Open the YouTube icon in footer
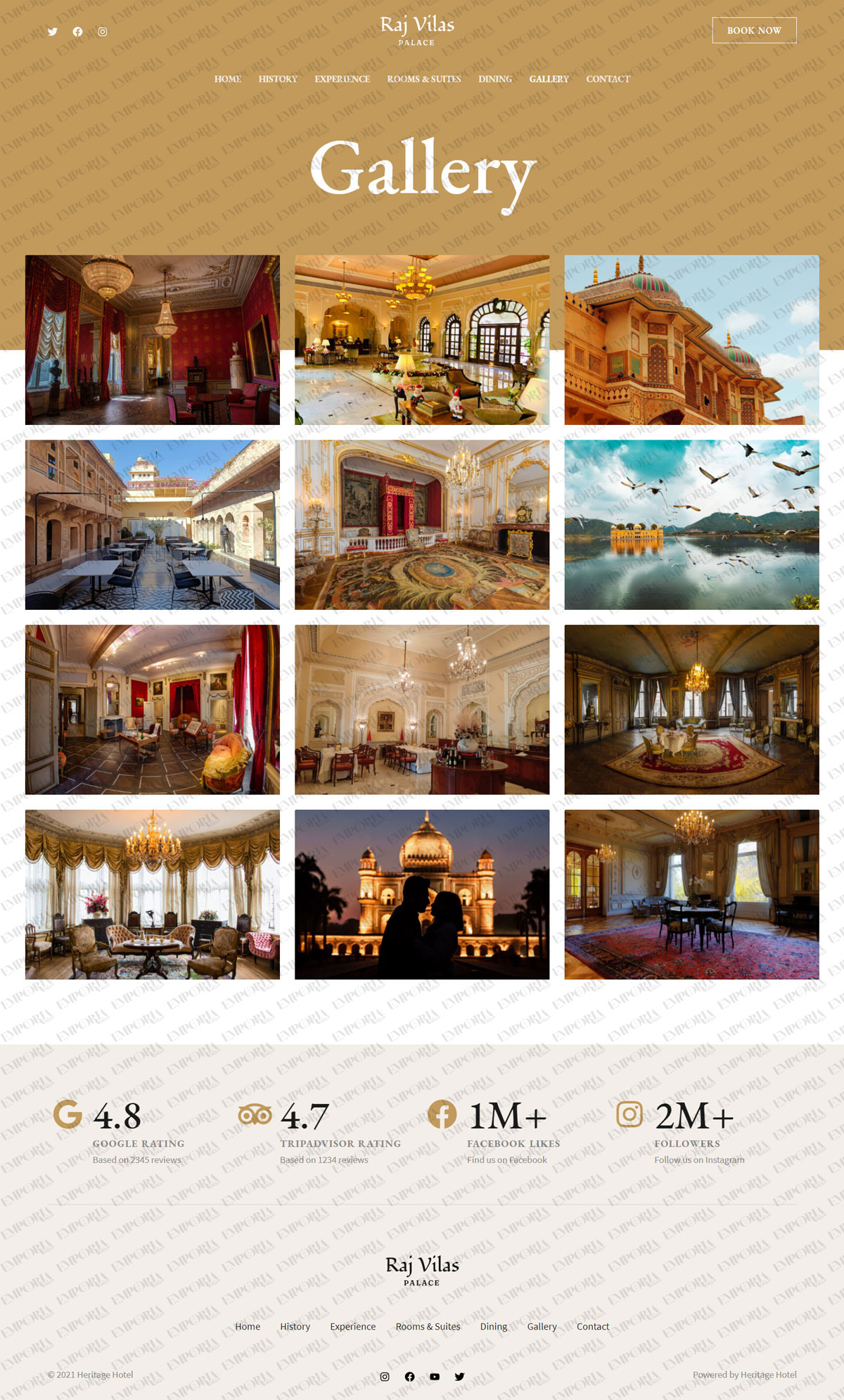The height and width of the screenshot is (1400, 844). click(x=435, y=1377)
